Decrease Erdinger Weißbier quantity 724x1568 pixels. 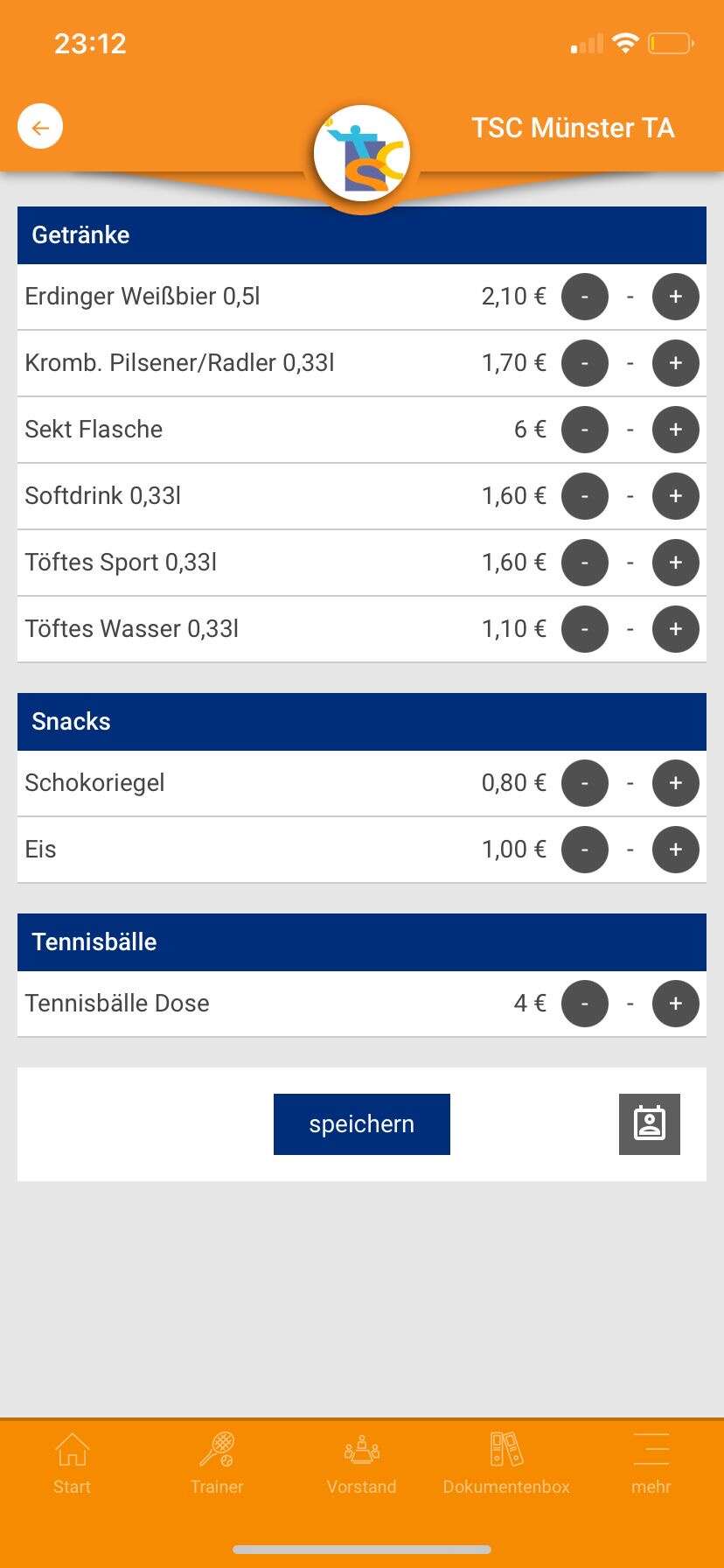[584, 297]
